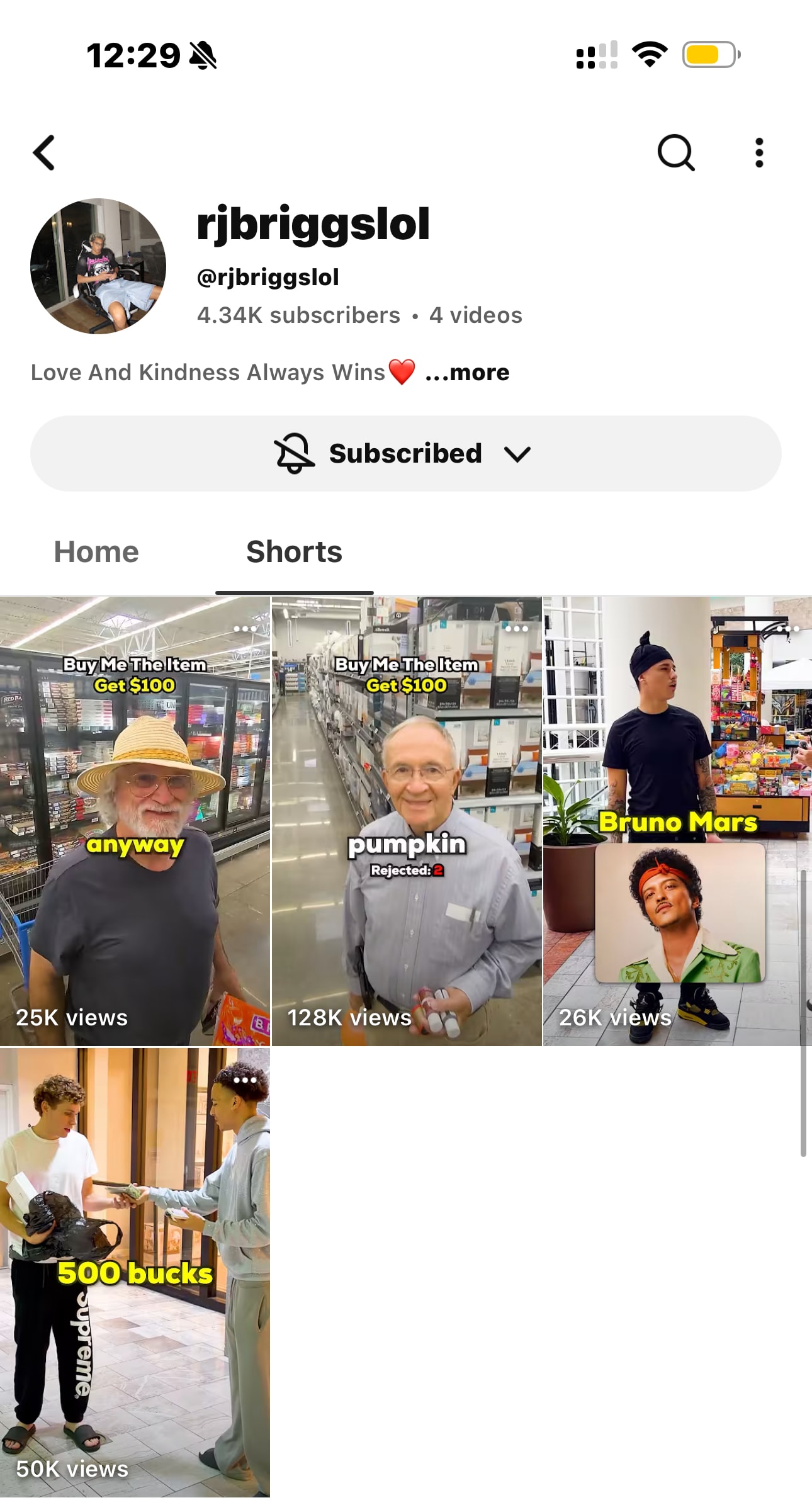Viewport: 812px width, 1505px height.
Task: Open the Subscribed dropdown options
Action: (x=406, y=453)
